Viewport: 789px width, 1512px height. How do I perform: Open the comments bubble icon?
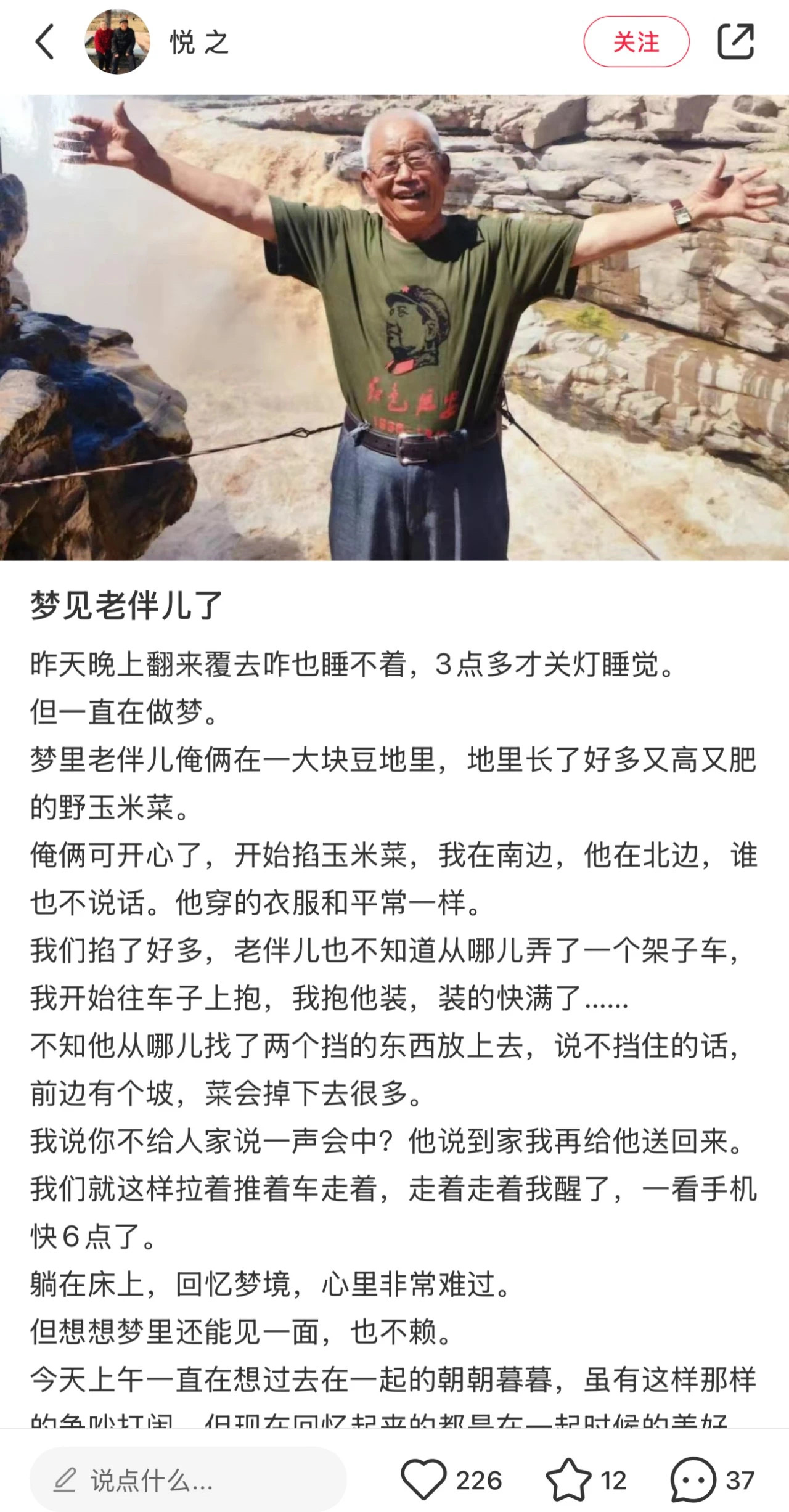(693, 1480)
